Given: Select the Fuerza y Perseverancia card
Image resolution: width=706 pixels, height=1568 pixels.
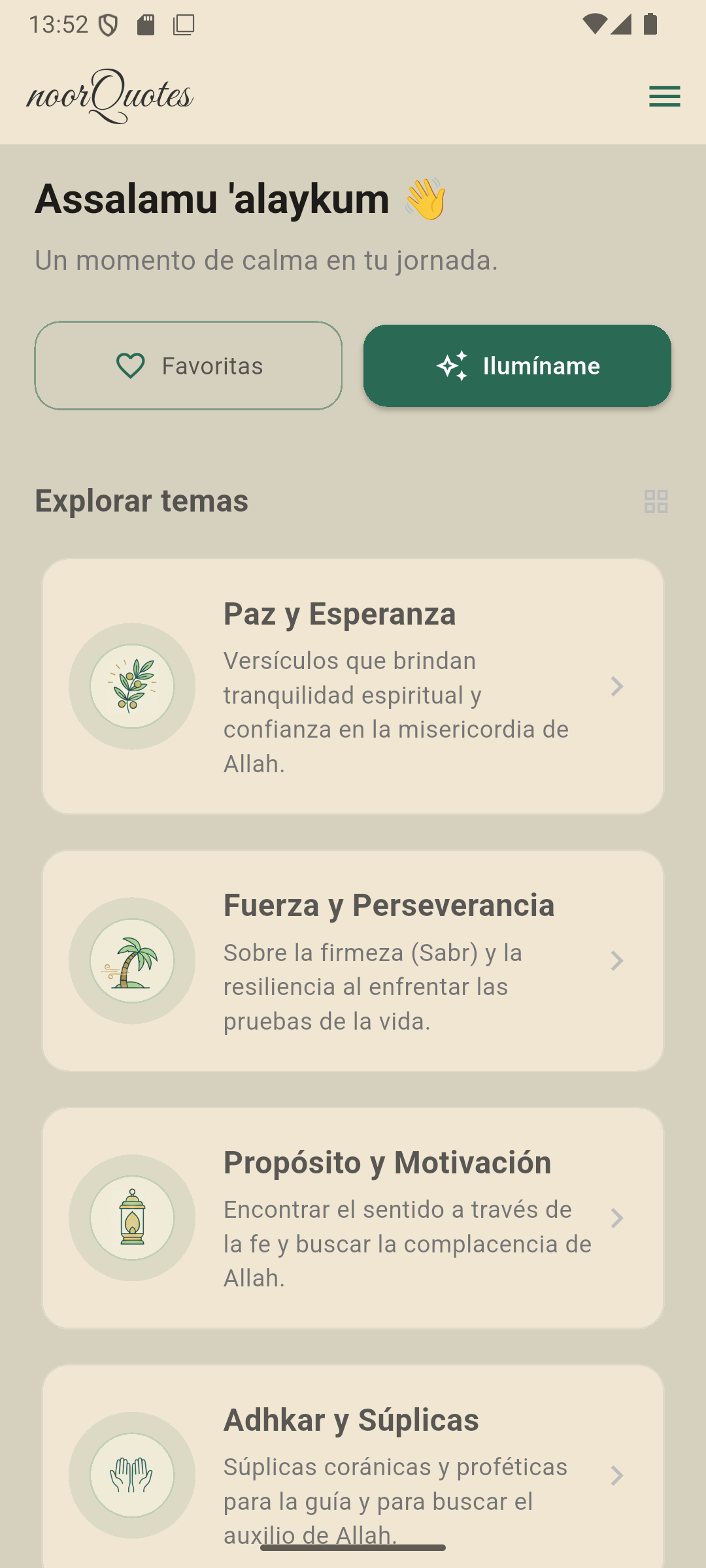Looking at the screenshot, I should coord(353,960).
